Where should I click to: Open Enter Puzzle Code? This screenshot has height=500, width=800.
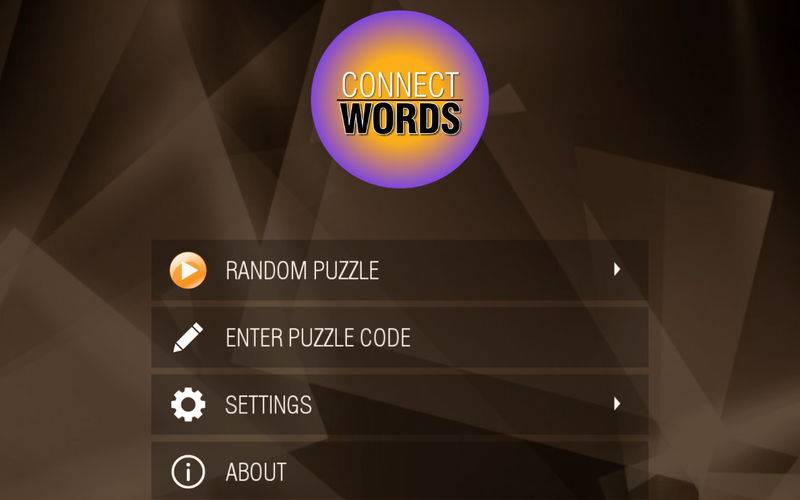click(400, 337)
